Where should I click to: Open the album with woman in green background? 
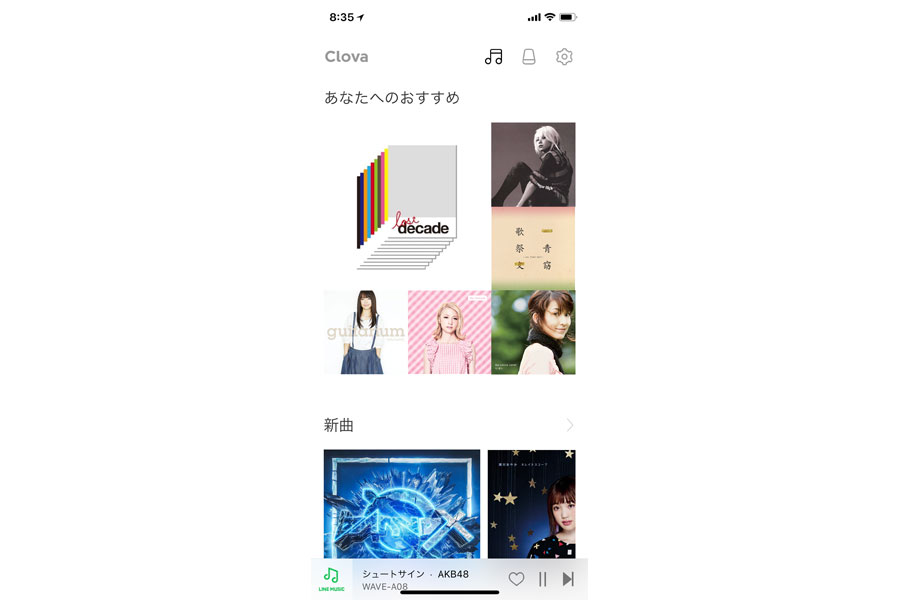[x=533, y=332]
